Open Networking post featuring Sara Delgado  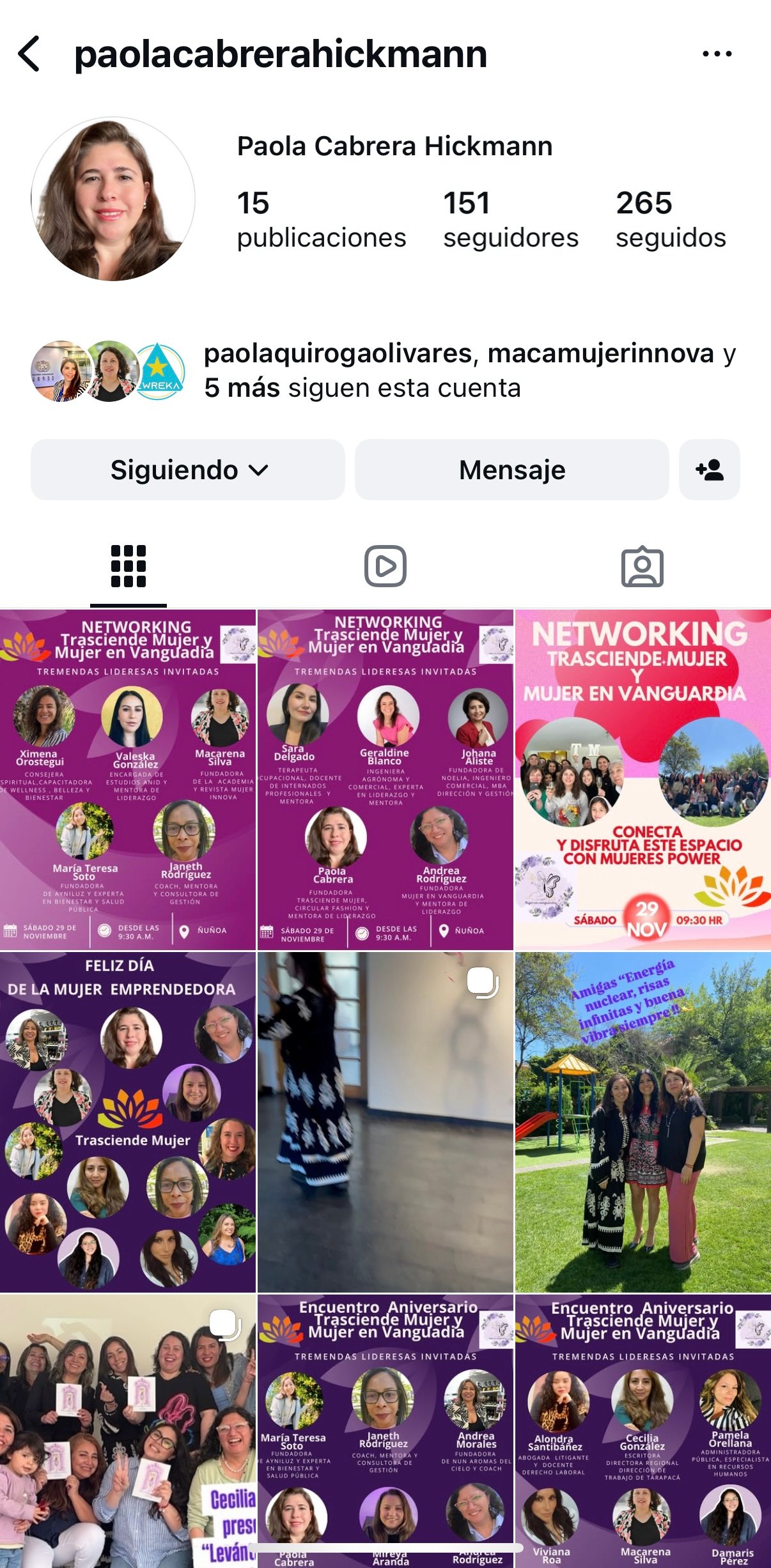385,780
